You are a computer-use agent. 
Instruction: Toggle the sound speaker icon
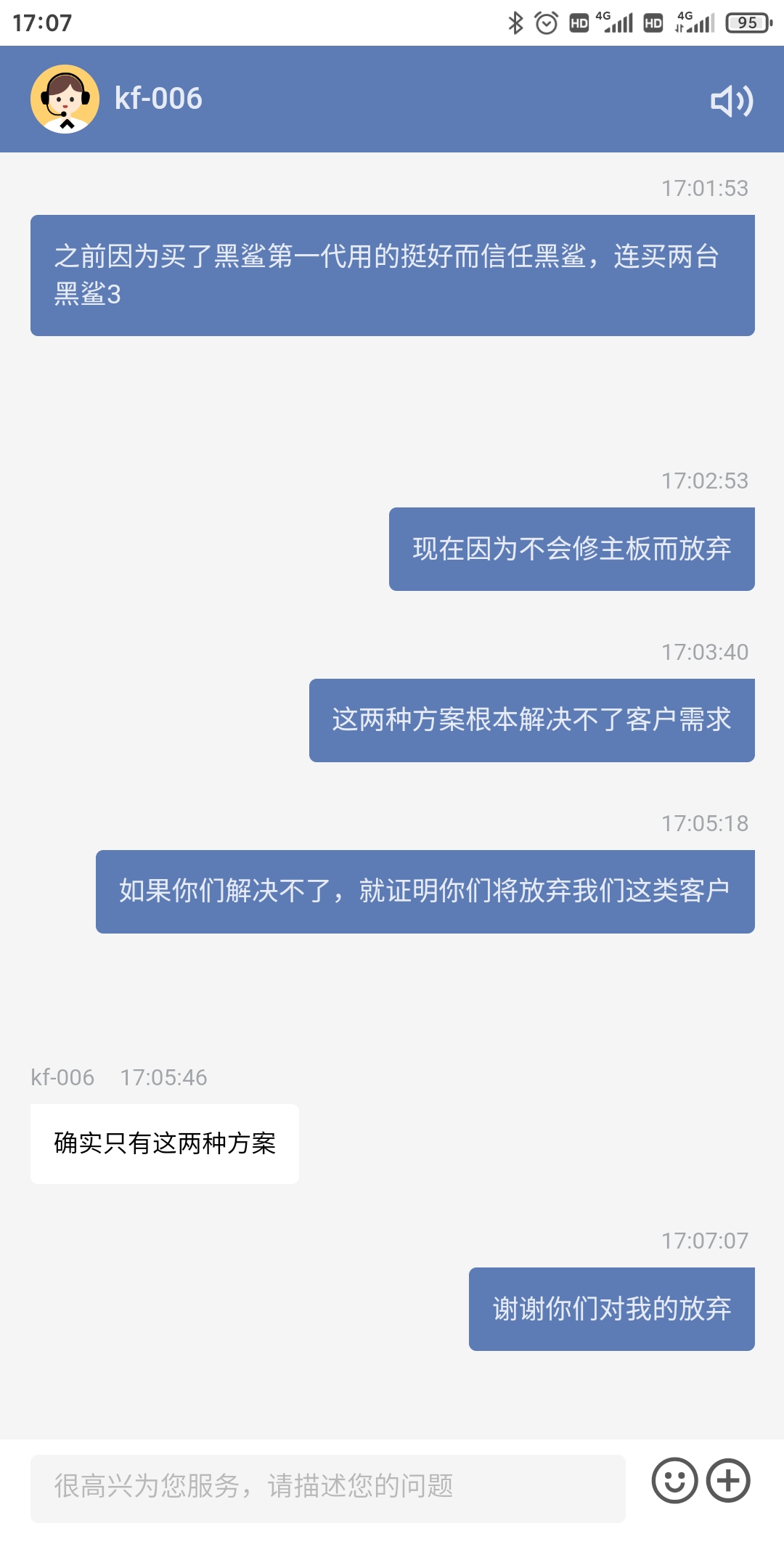tap(732, 100)
